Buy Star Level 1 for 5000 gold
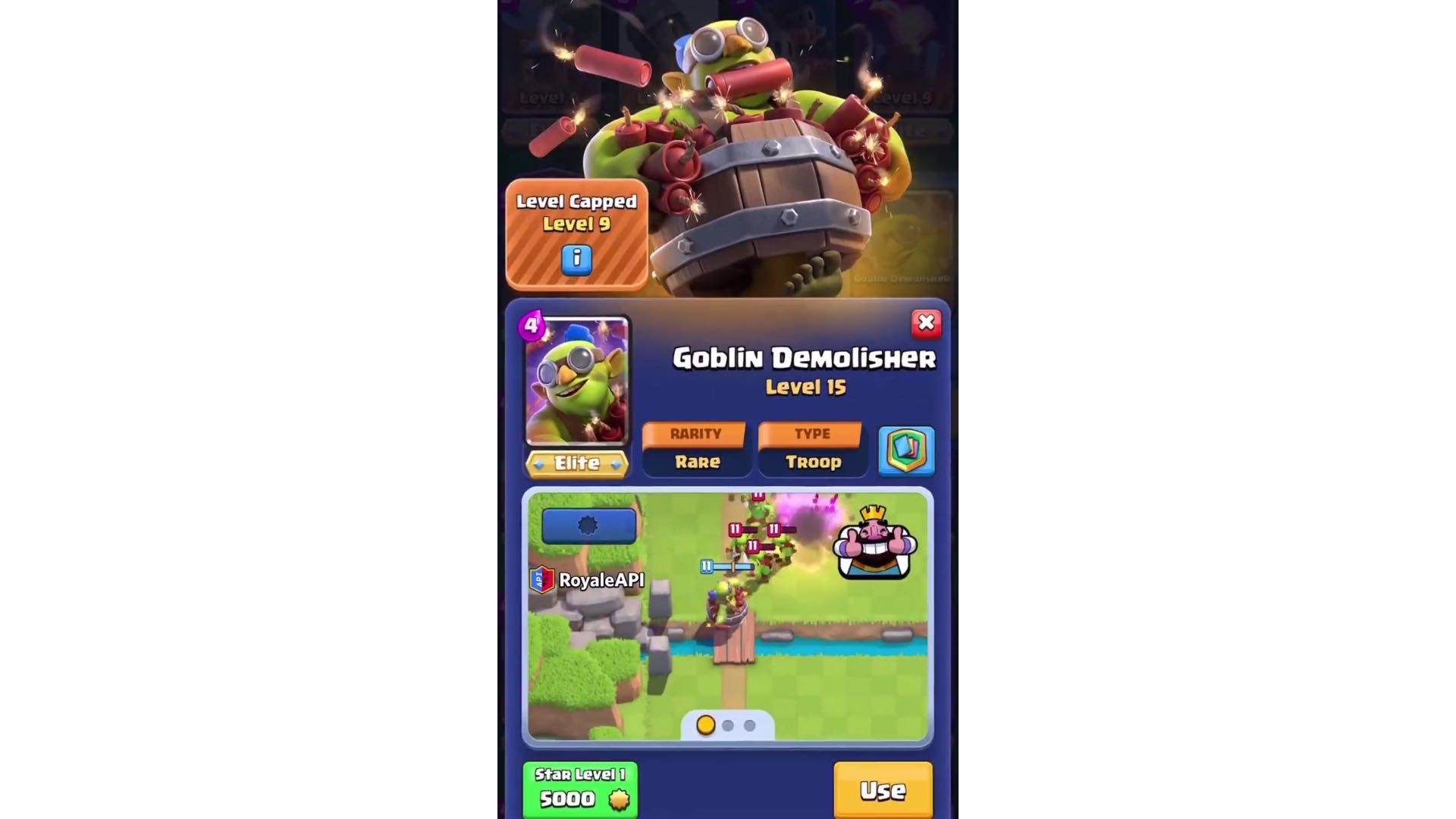1456x819 pixels. click(x=580, y=789)
